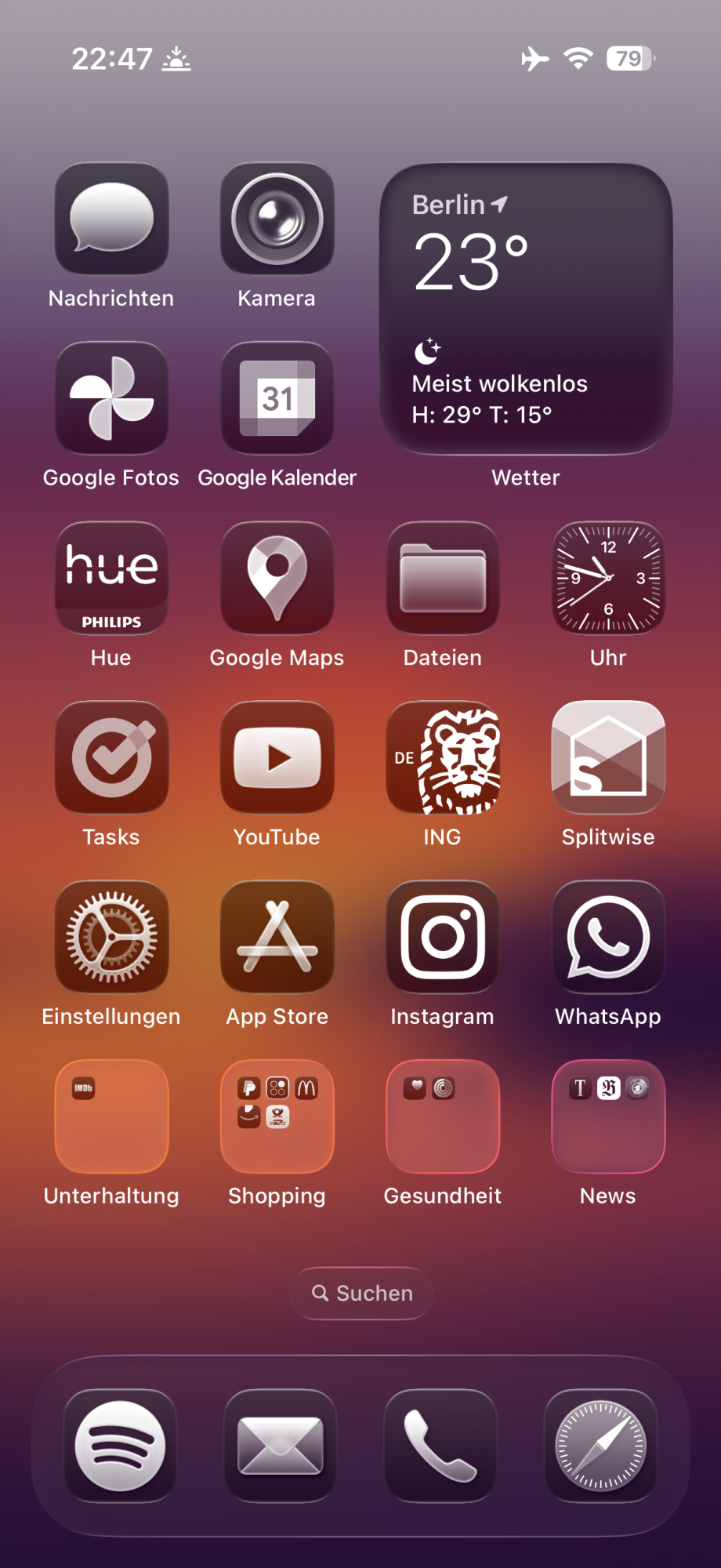This screenshot has width=721, height=1568.
Task: Open Google Maps
Action: (x=277, y=578)
